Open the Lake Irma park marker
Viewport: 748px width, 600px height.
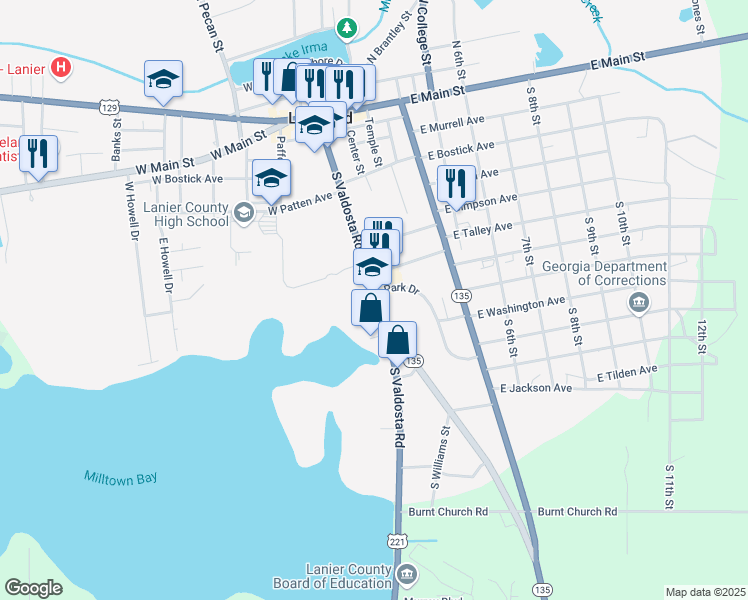(x=346, y=27)
